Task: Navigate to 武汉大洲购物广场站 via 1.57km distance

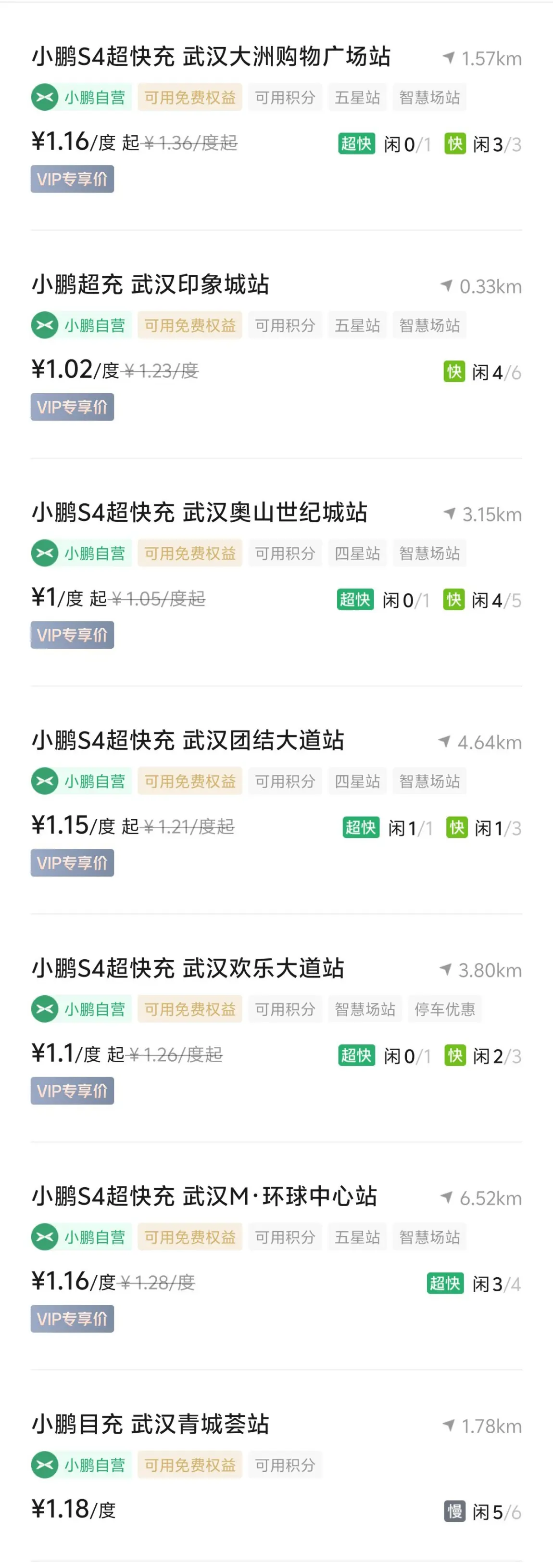Action: click(x=482, y=58)
